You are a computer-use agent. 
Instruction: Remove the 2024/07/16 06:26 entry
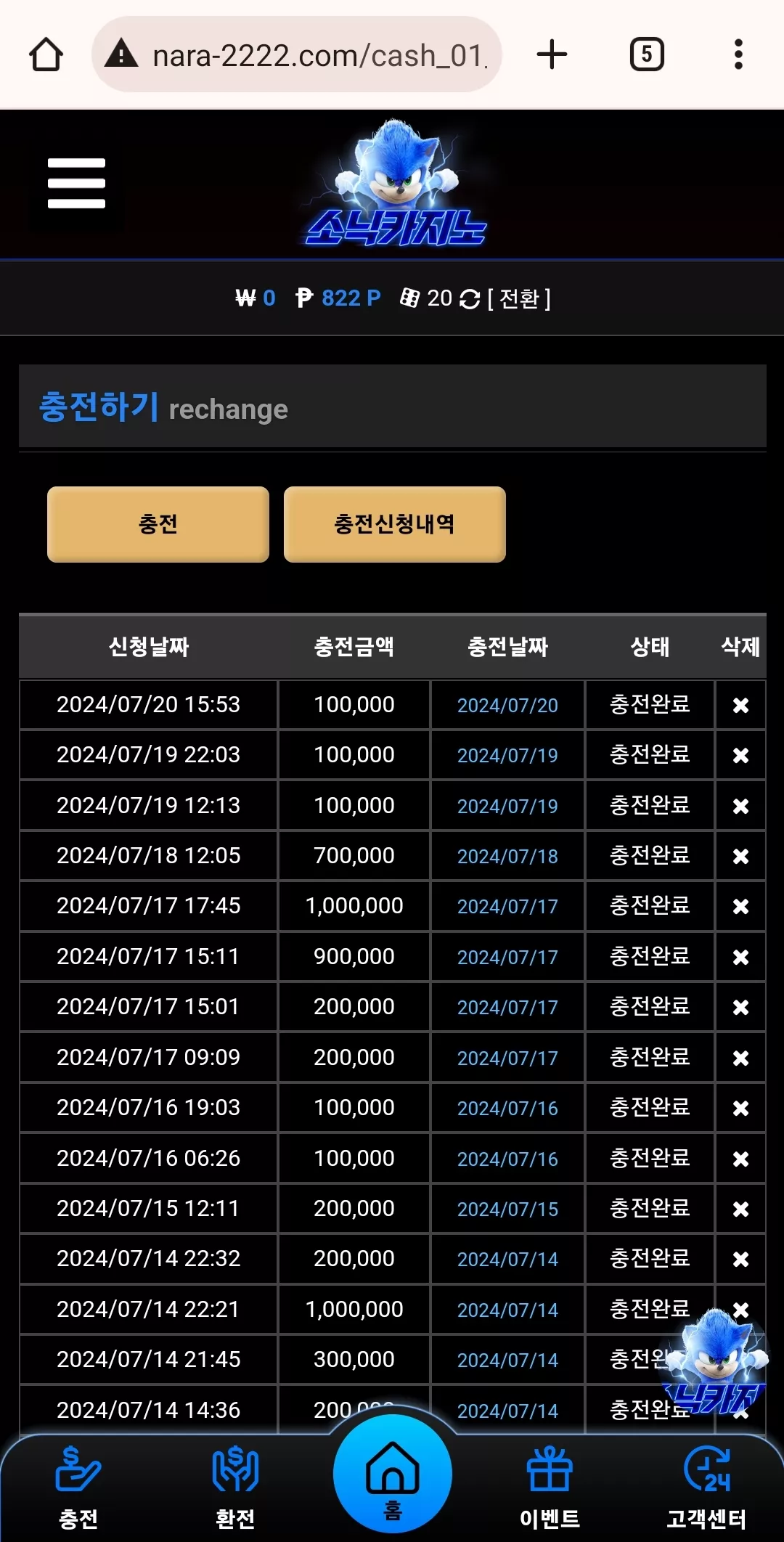(740, 1159)
